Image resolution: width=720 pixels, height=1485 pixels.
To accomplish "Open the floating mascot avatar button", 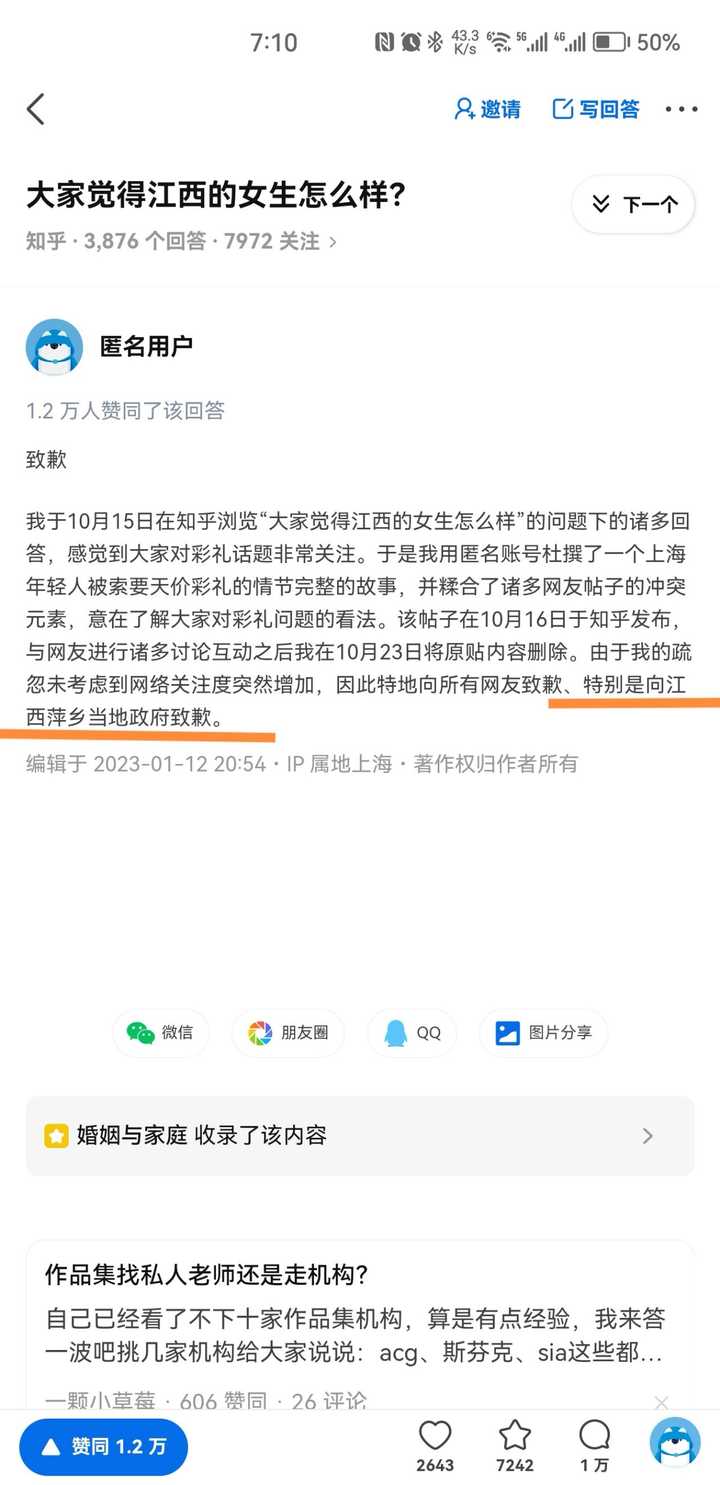I will click(x=675, y=1444).
